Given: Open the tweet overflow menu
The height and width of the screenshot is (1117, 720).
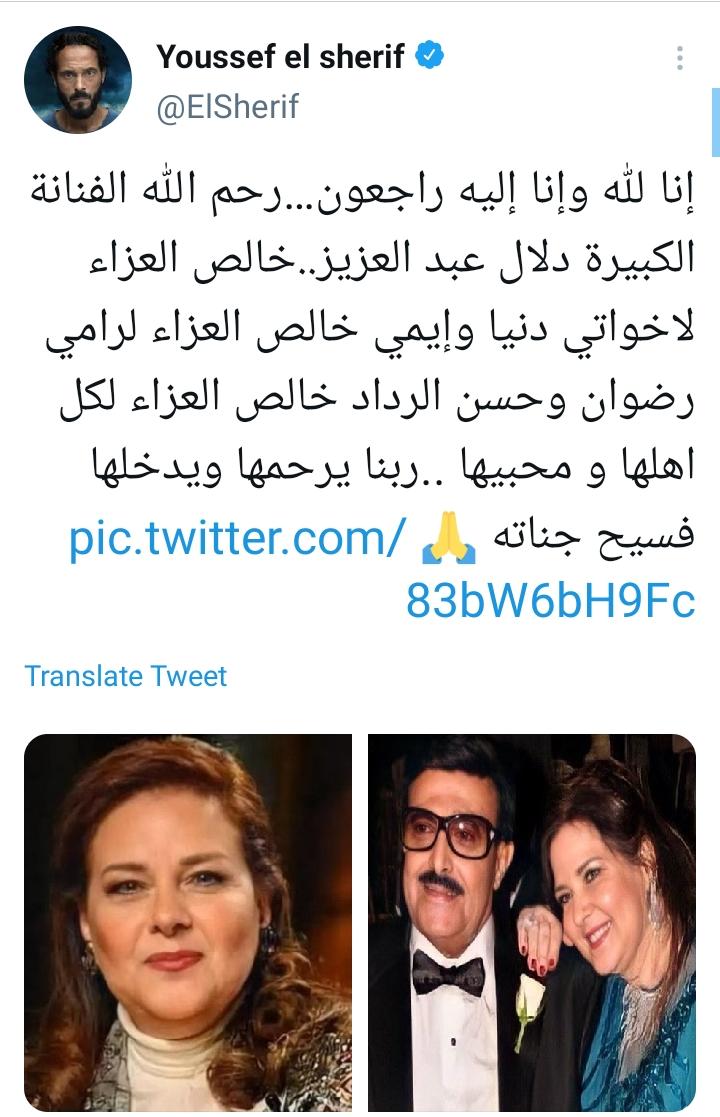Looking at the screenshot, I should (680, 58).
